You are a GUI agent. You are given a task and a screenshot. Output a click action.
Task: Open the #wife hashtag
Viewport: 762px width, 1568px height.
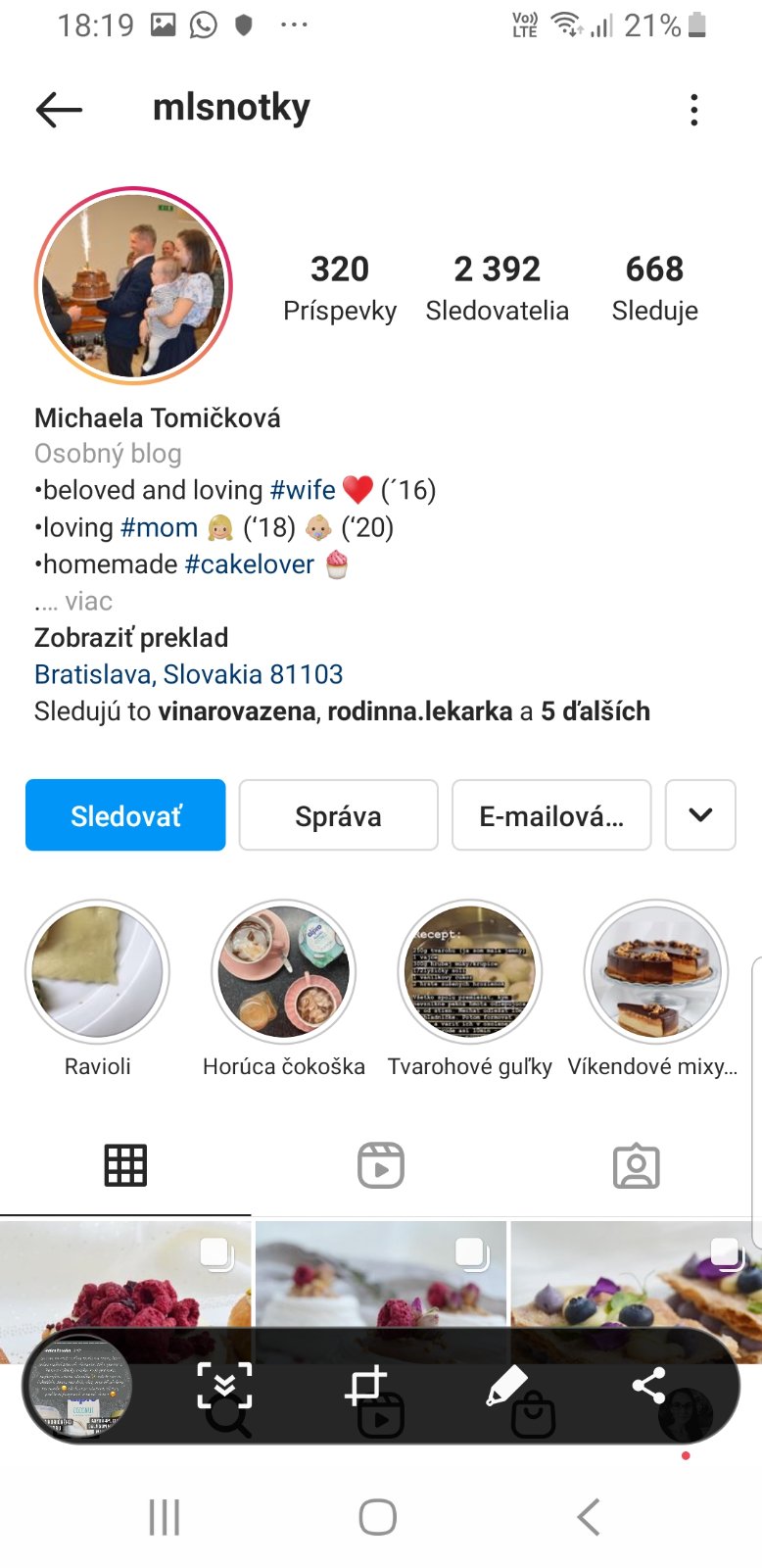point(303,490)
